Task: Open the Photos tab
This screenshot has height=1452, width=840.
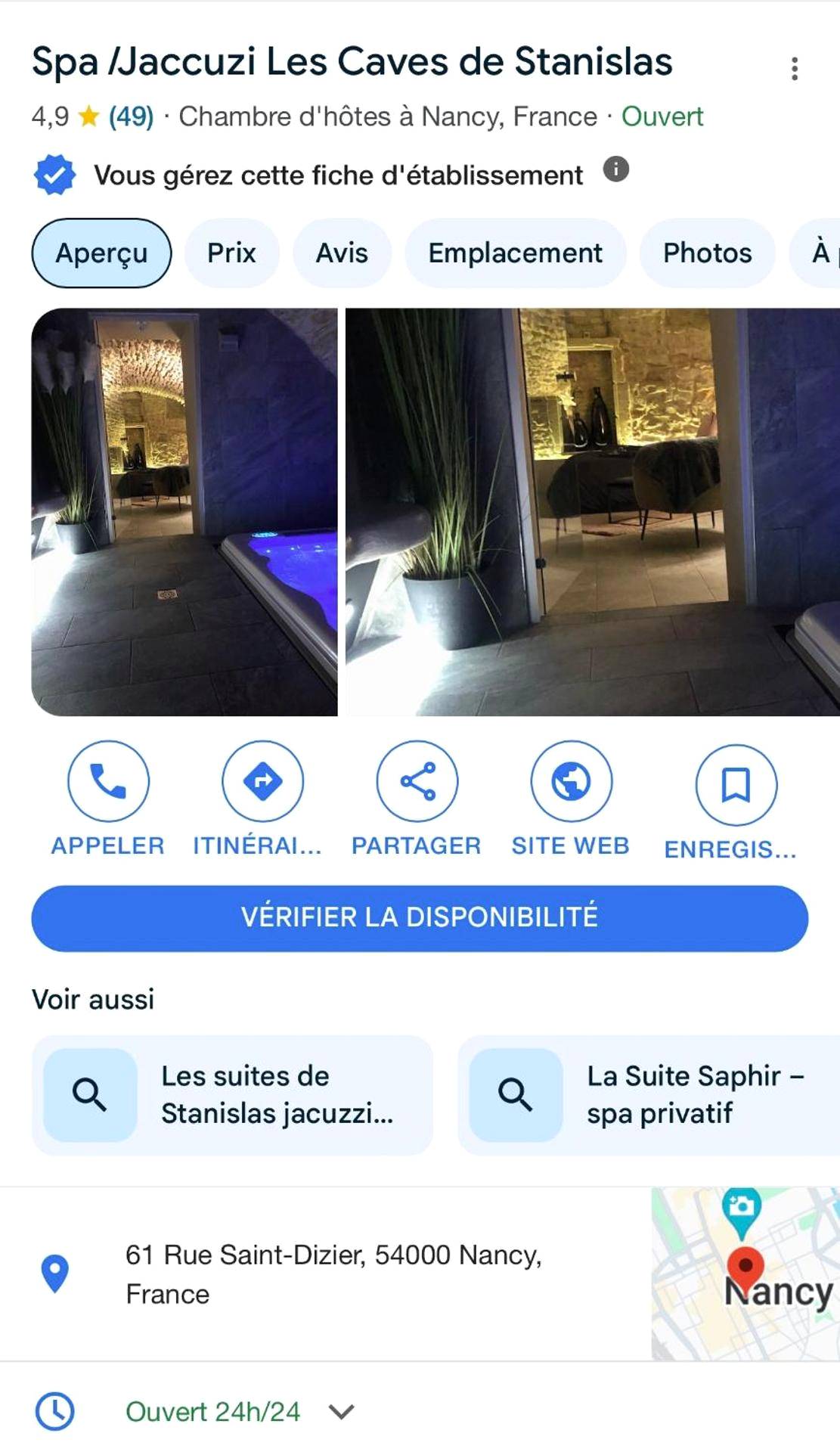Action: [x=706, y=253]
